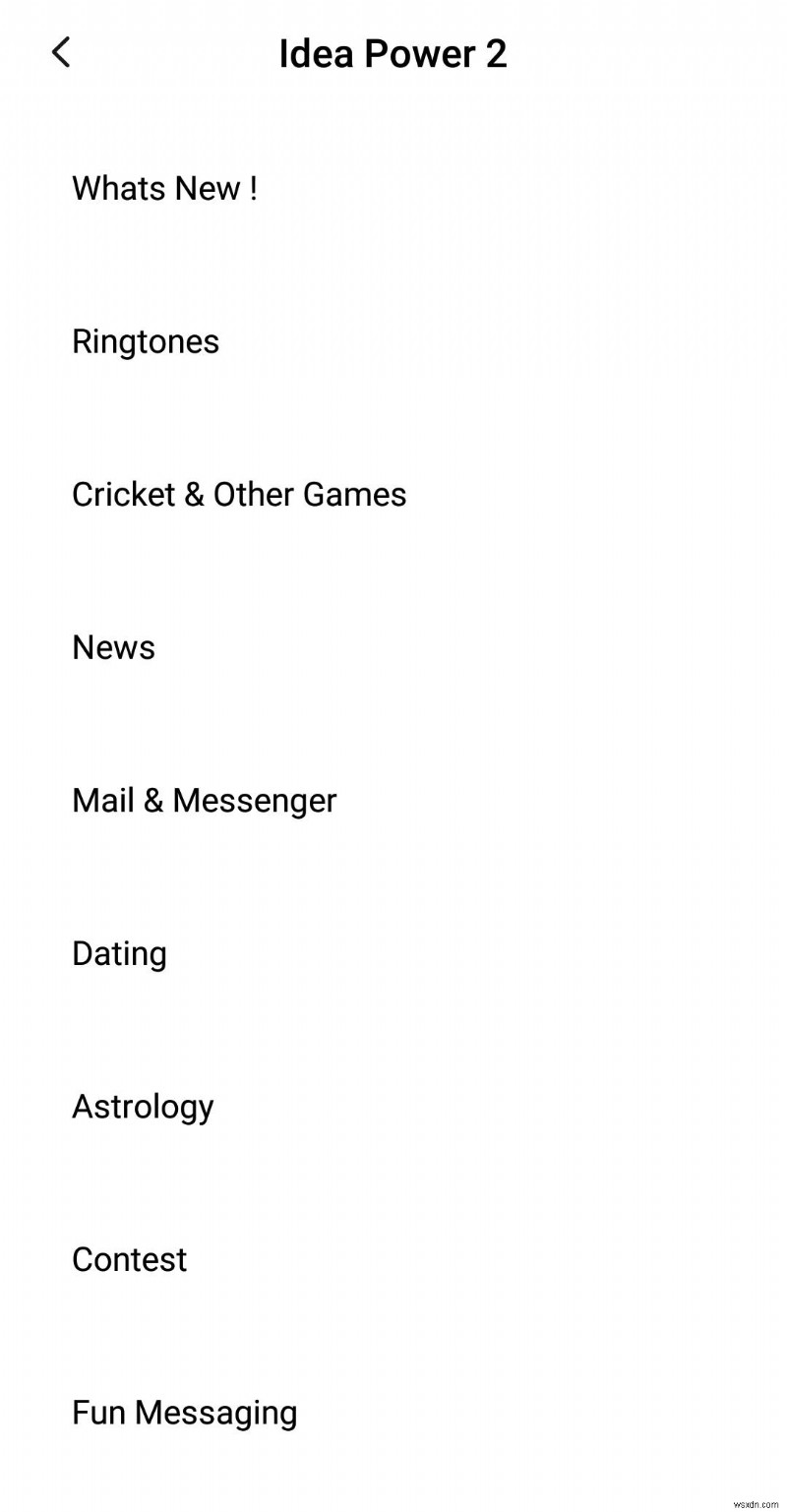Go back using the arrow icon
The height and width of the screenshot is (1512, 787).
pos(61,52)
